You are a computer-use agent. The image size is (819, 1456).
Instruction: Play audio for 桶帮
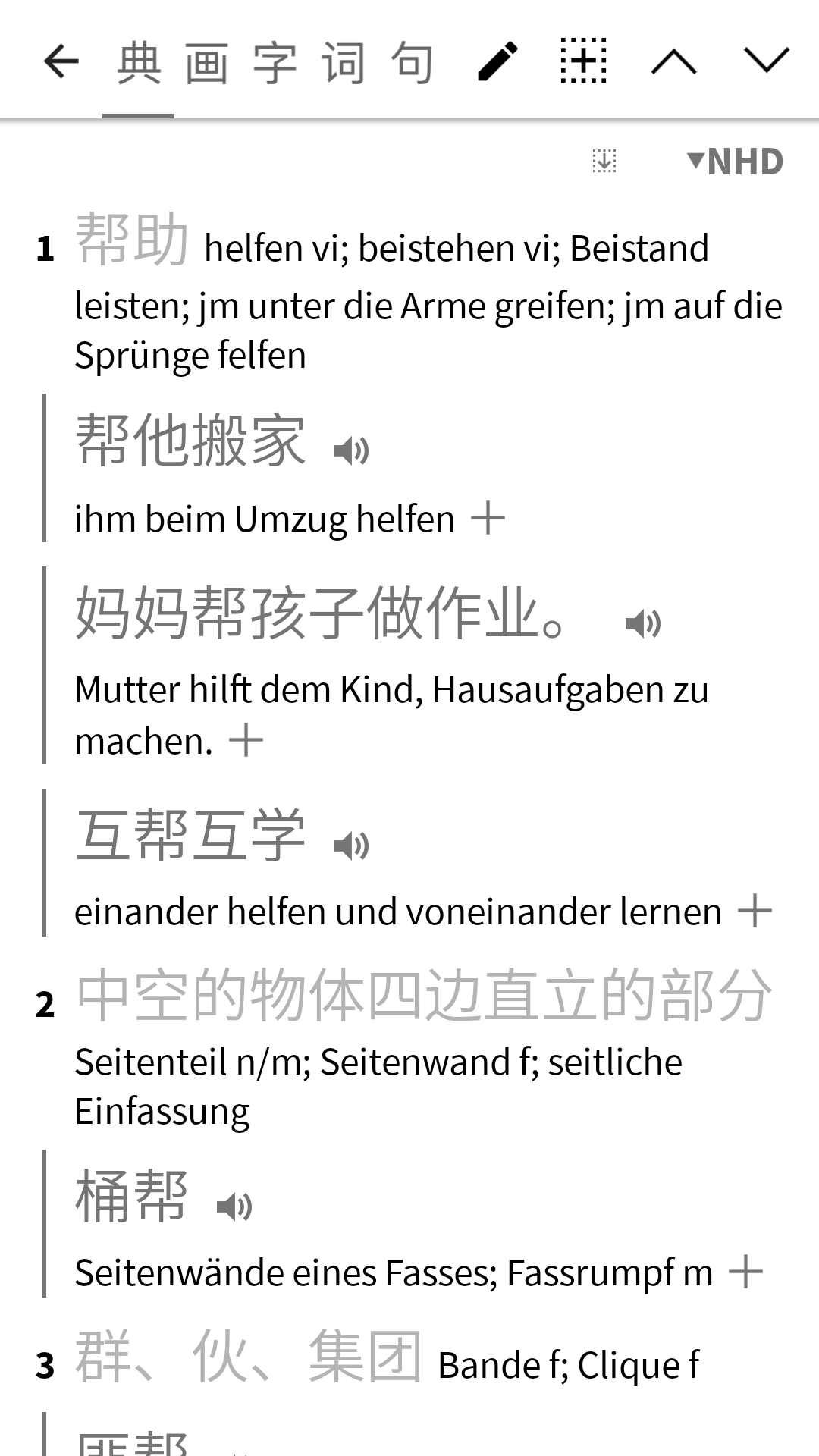point(234,1207)
